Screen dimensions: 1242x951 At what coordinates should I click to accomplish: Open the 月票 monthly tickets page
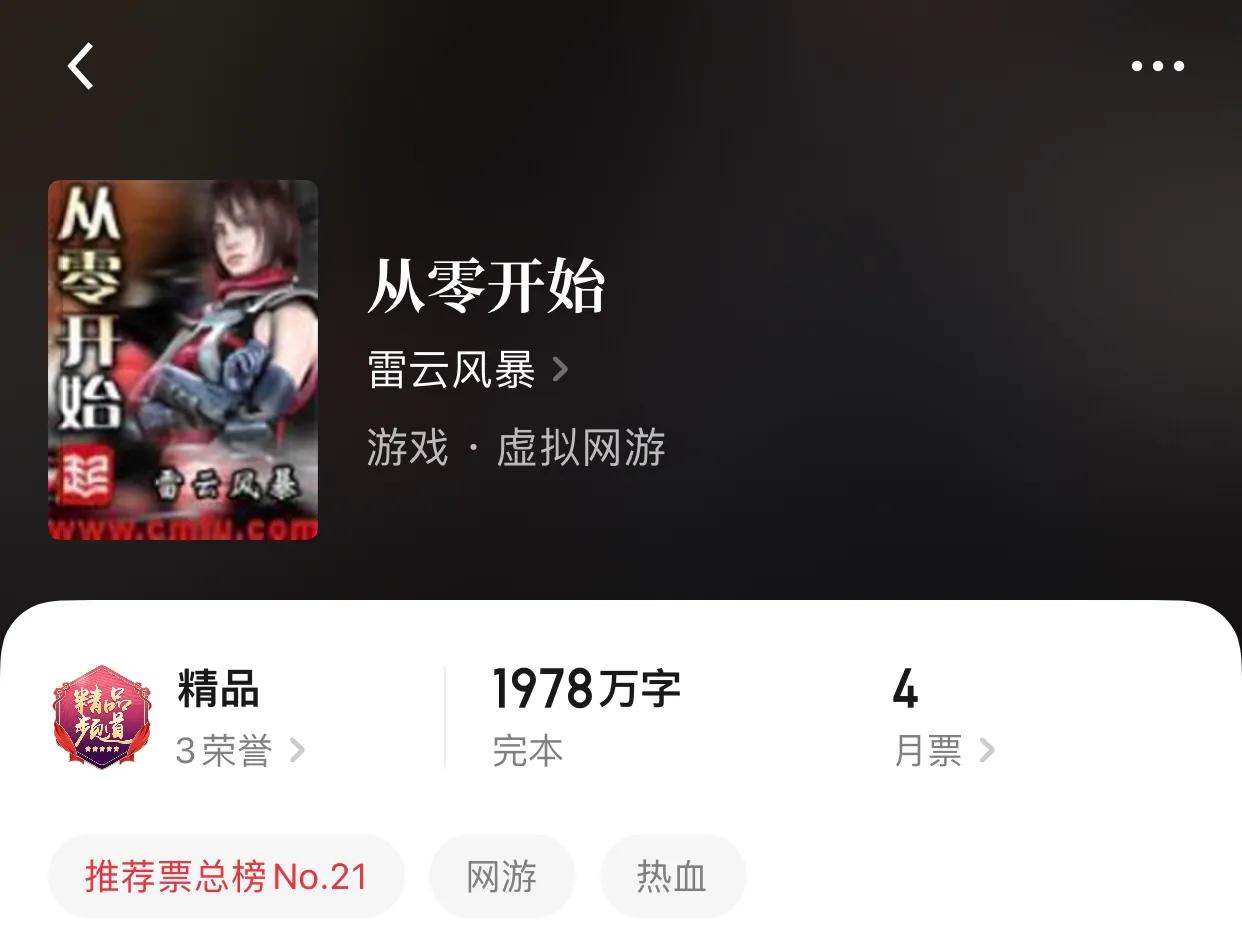pos(943,750)
